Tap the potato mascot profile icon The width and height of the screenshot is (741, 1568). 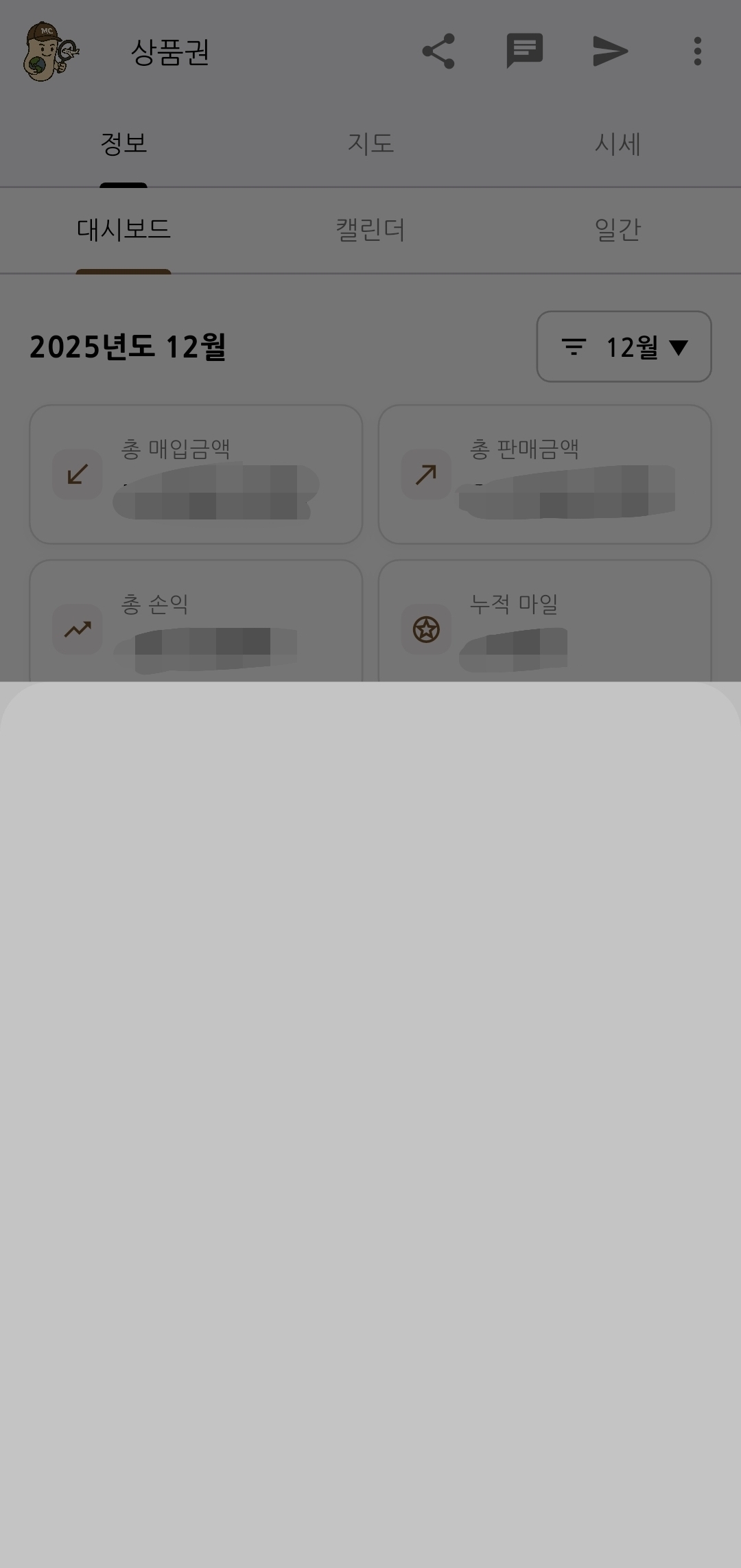pyautogui.click(x=51, y=51)
